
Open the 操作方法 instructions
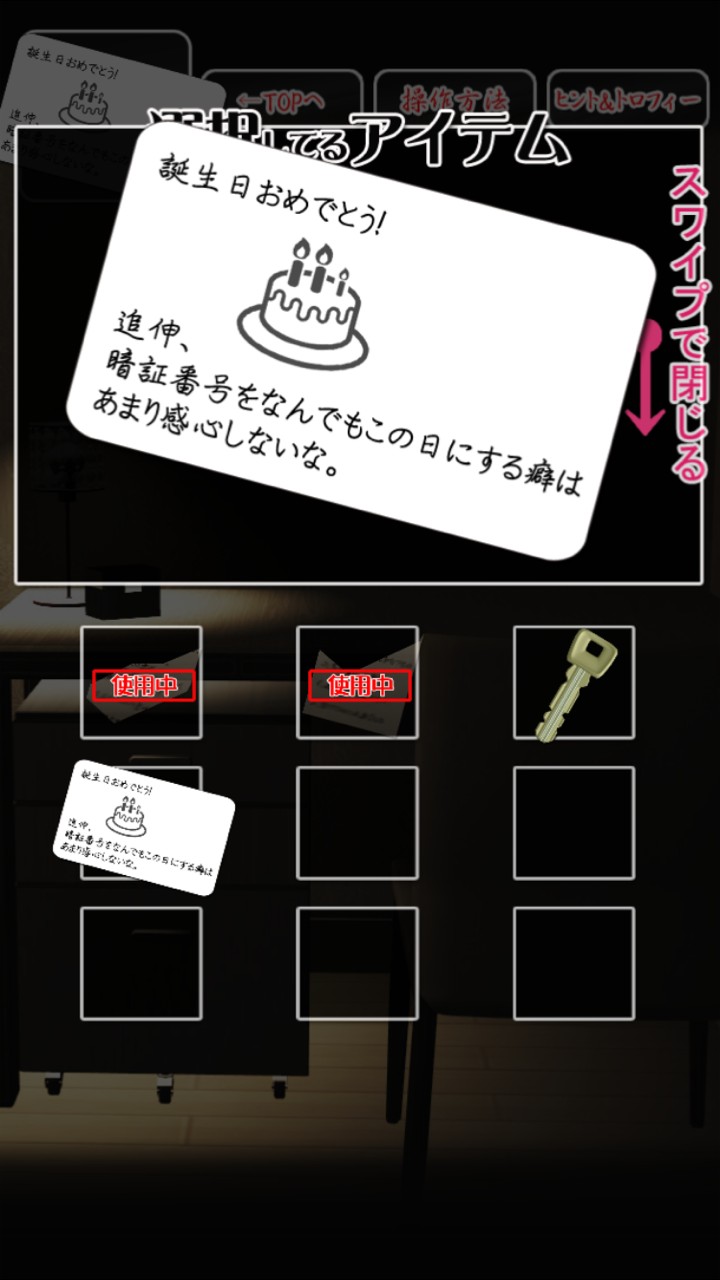click(455, 98)
